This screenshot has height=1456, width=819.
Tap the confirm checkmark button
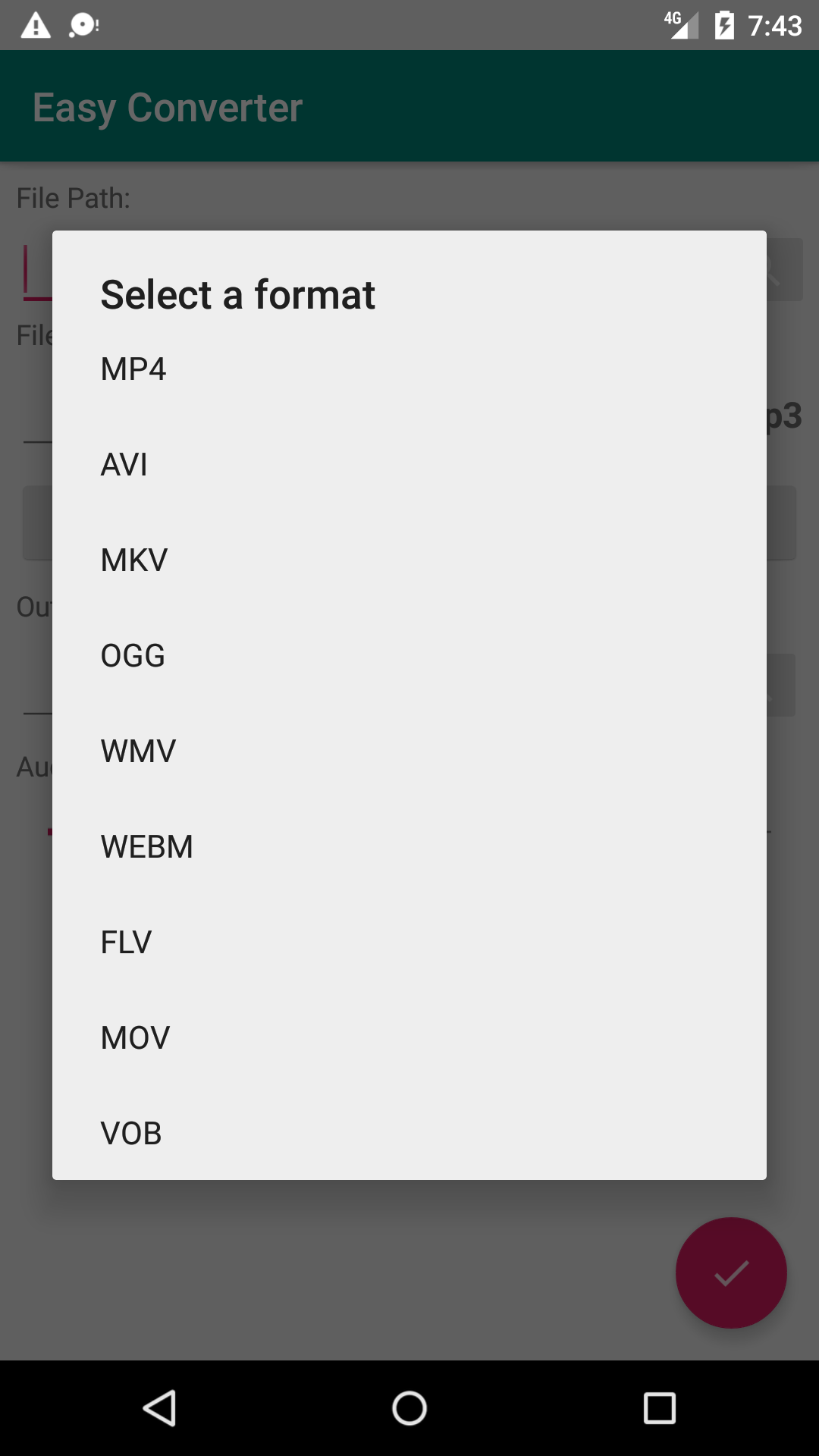pos(730,1273)
